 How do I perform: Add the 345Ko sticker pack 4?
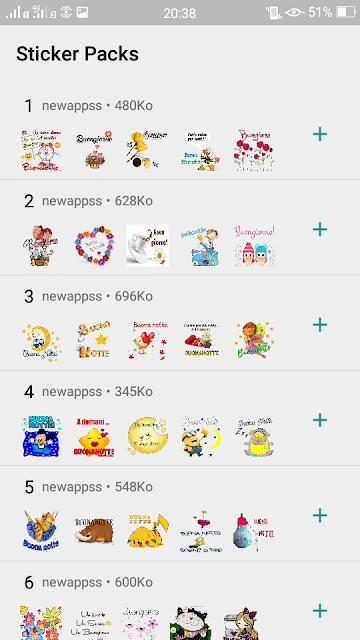[x=320, y=420]
